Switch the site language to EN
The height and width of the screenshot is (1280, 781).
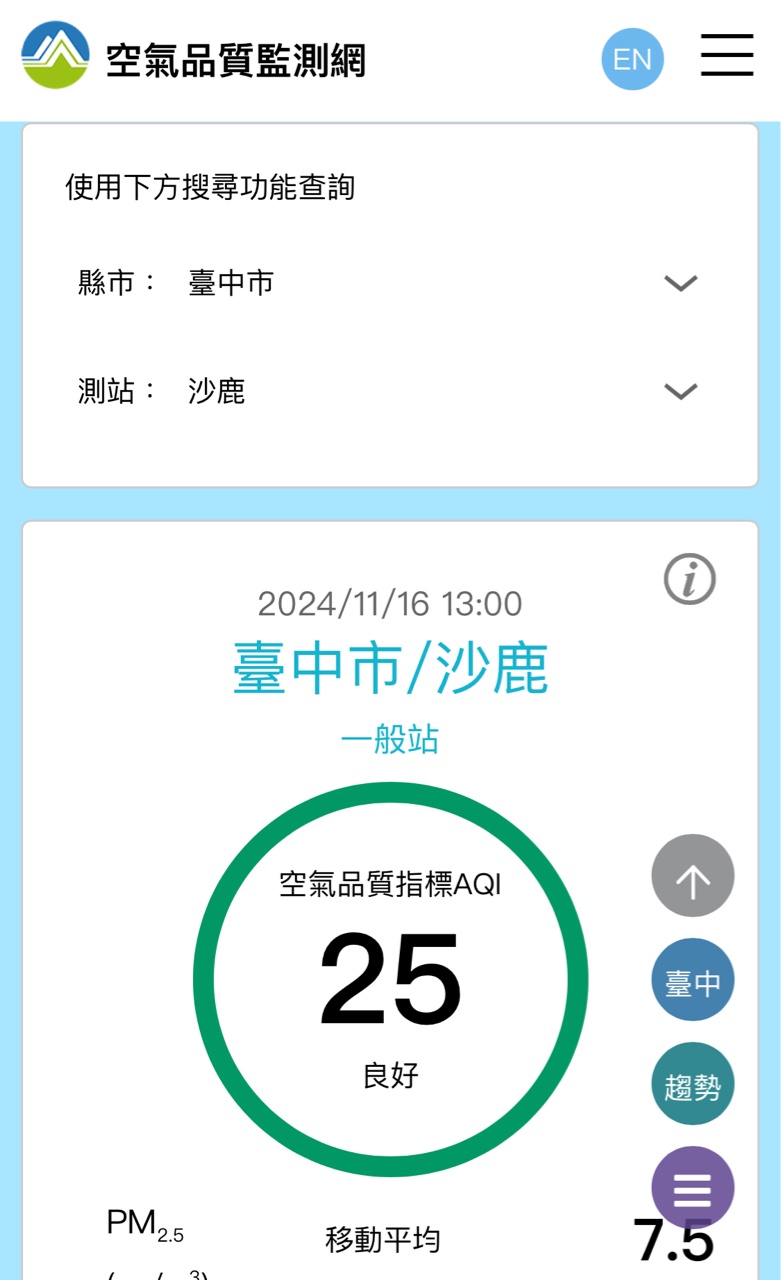tap(632, 59)
